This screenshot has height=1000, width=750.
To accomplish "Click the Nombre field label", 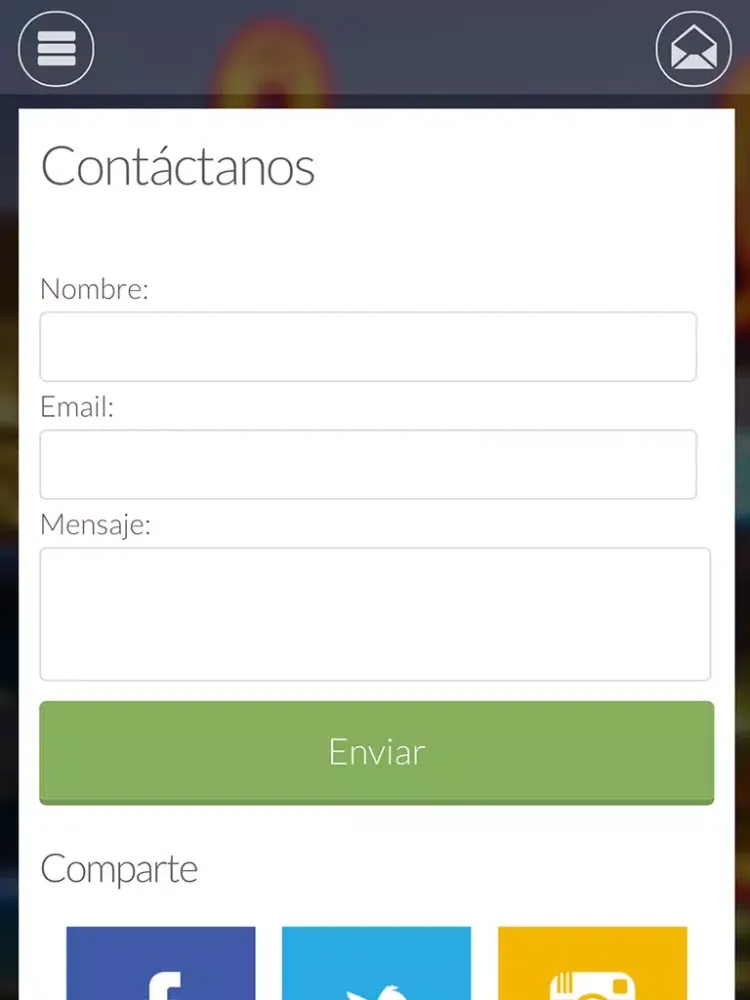I will (94, 289).
